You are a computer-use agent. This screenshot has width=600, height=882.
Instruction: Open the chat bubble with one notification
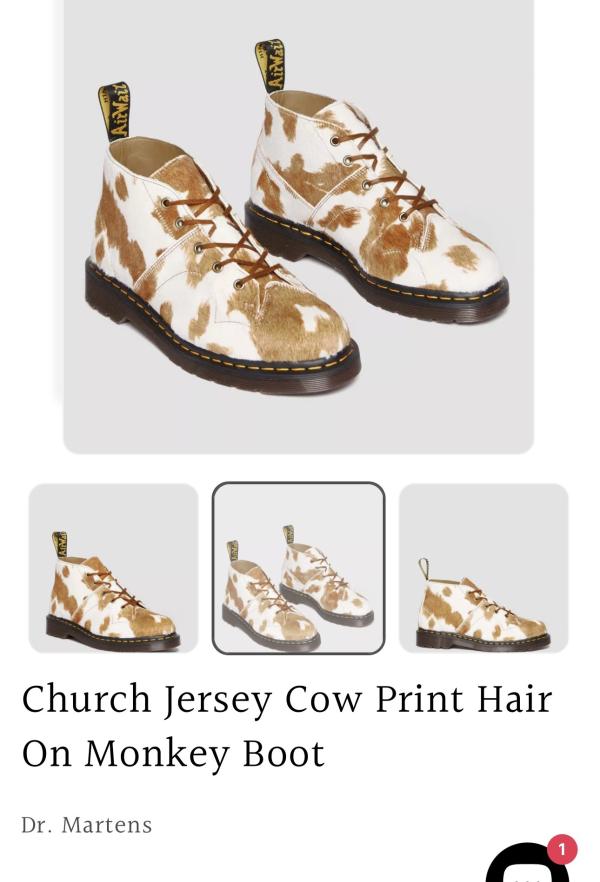coord(526,866)
